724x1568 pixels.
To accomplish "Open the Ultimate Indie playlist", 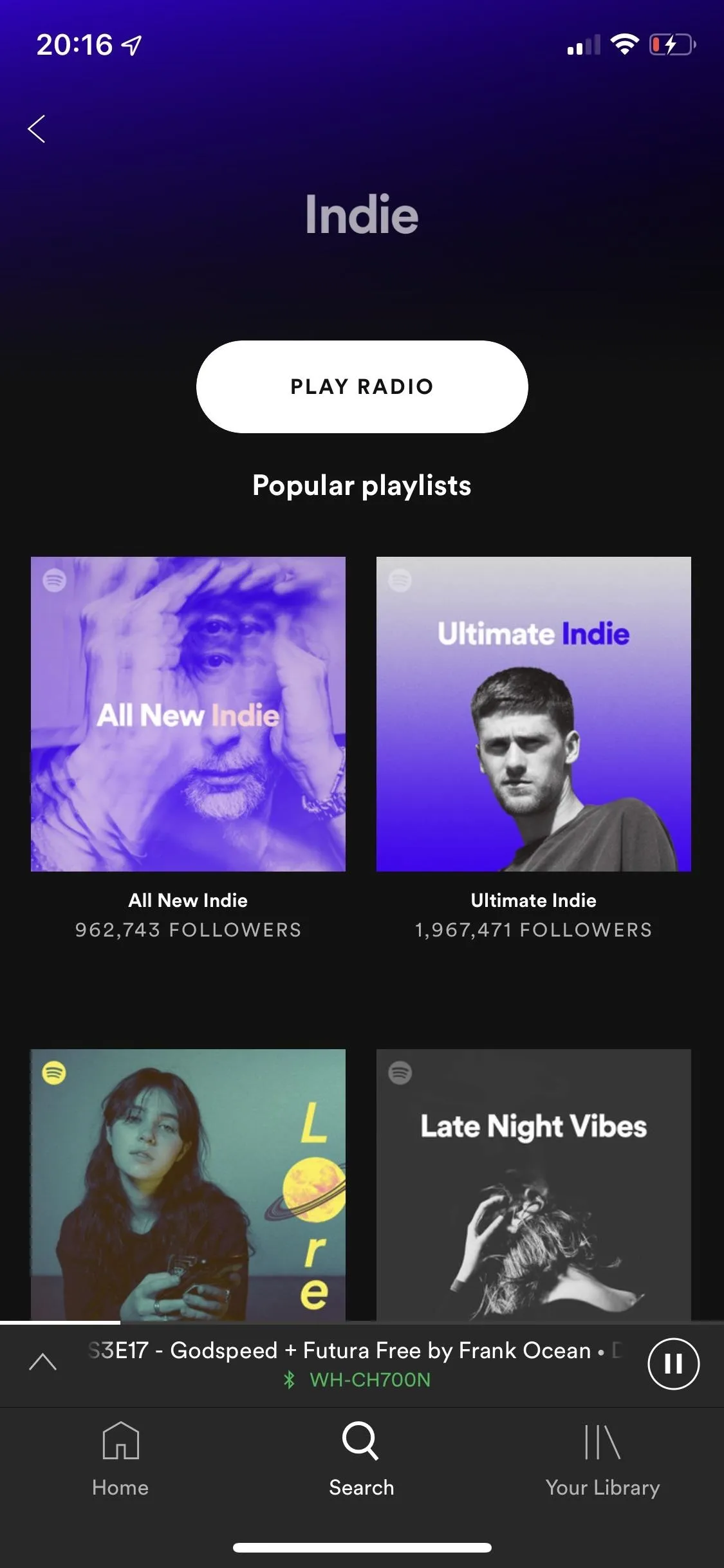I will point(534,714).
